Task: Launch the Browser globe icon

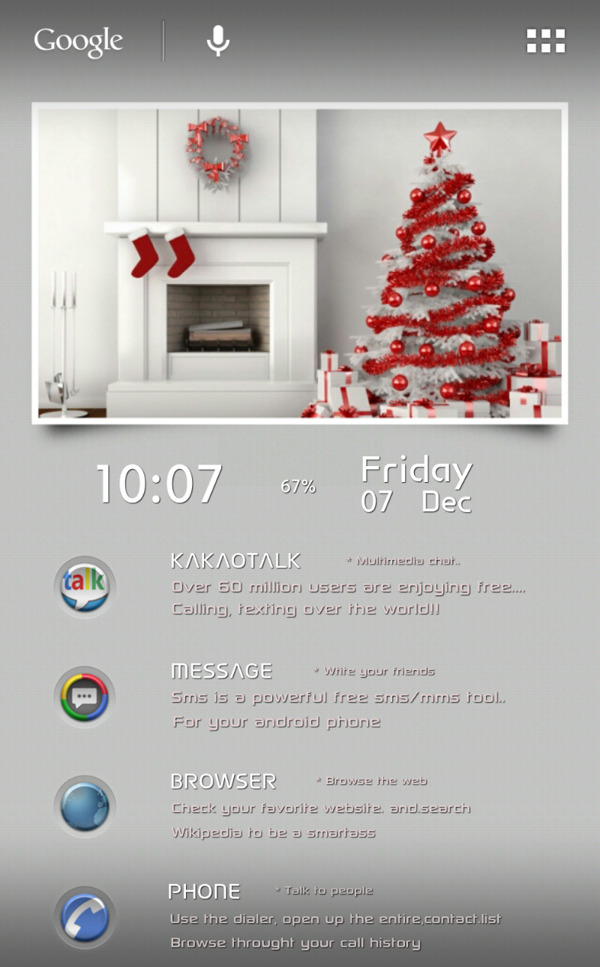Action: click(x=85, y=807)
